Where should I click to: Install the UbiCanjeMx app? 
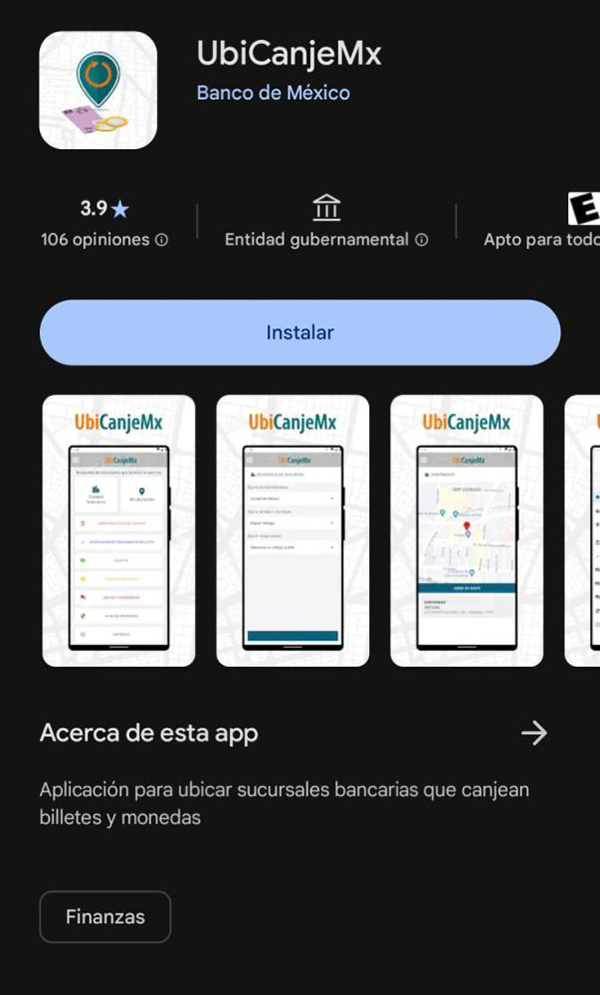pyautogui.click(x=300, y=333)
